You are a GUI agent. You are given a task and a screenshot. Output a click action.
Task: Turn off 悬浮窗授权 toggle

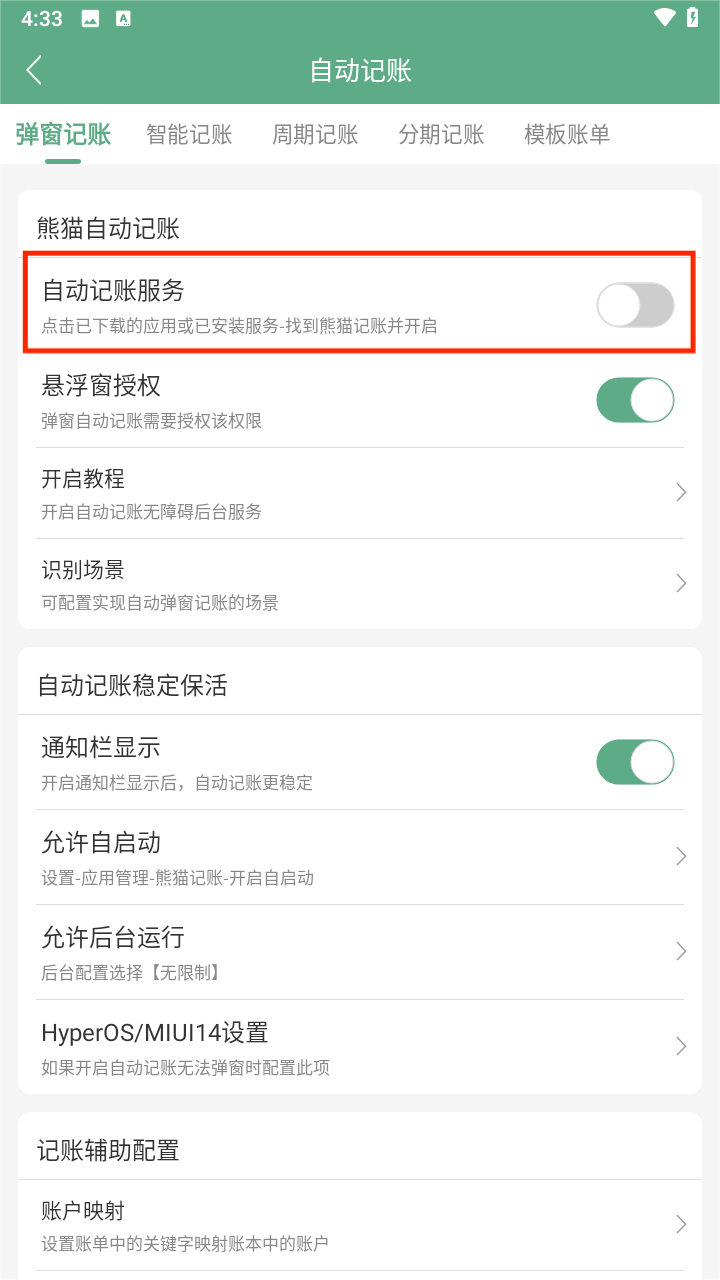pyautogui.click(x=635, y=400)
